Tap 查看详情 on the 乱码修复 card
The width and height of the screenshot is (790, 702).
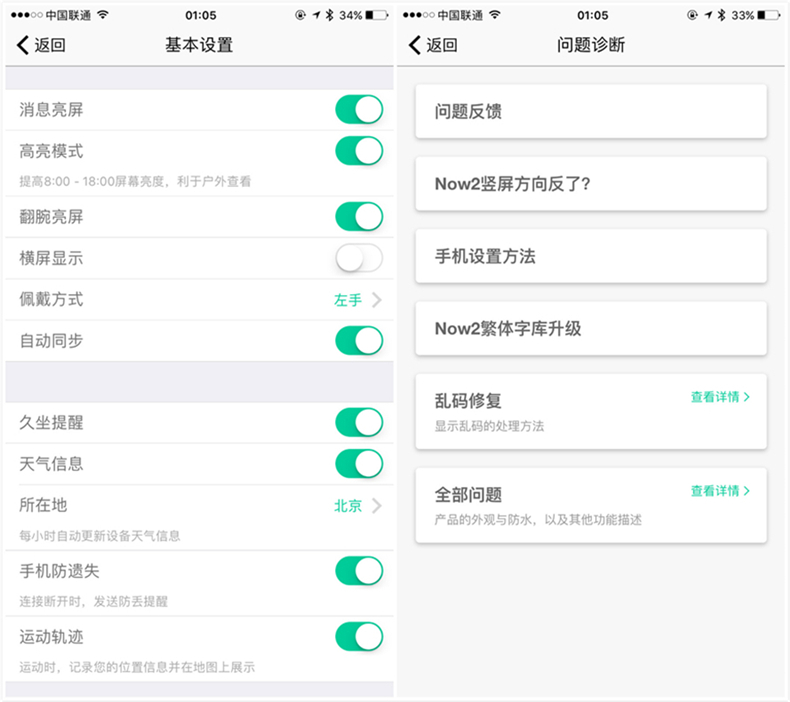720,397
